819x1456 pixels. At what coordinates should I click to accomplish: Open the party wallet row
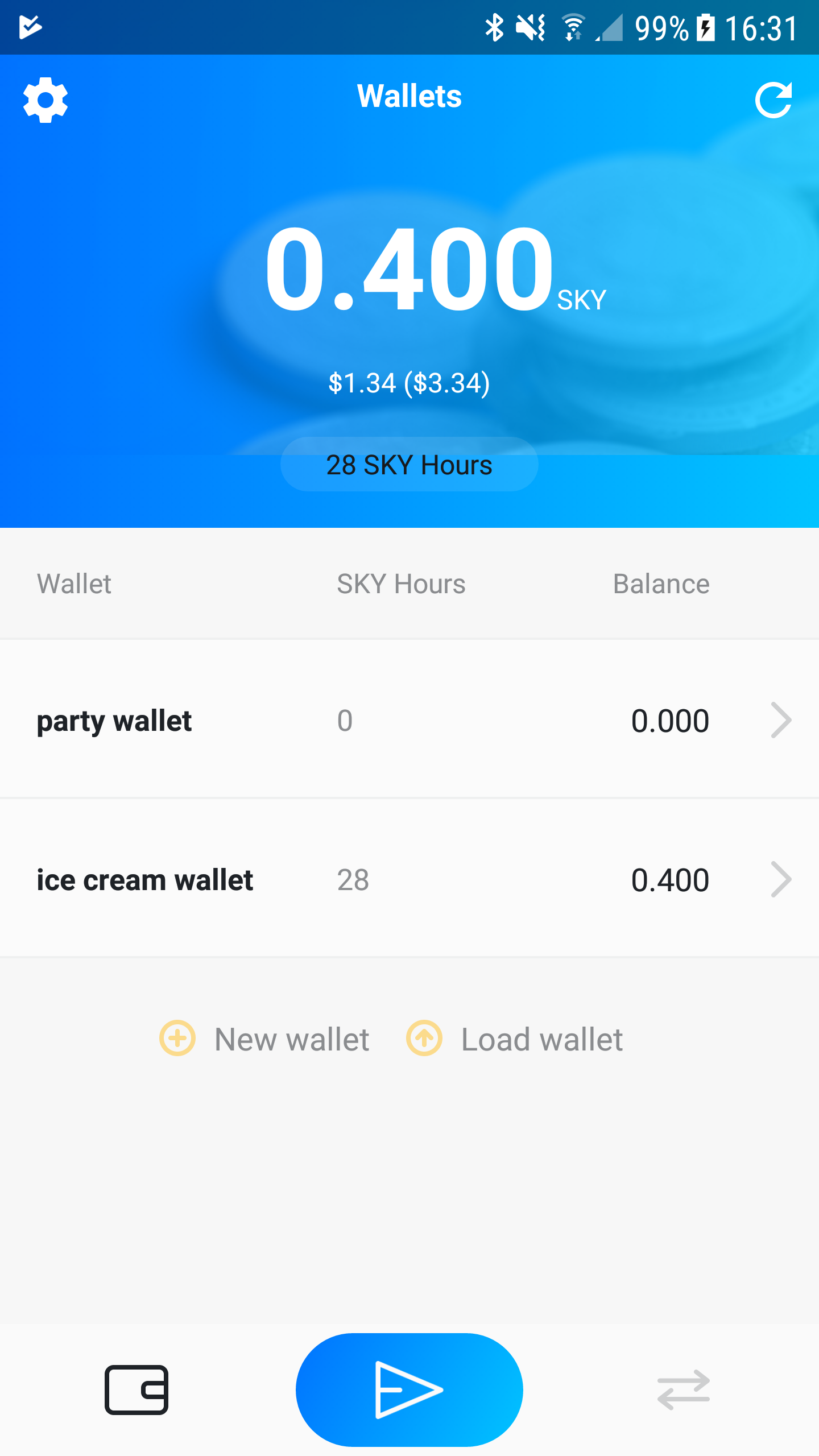click(409, 720)
